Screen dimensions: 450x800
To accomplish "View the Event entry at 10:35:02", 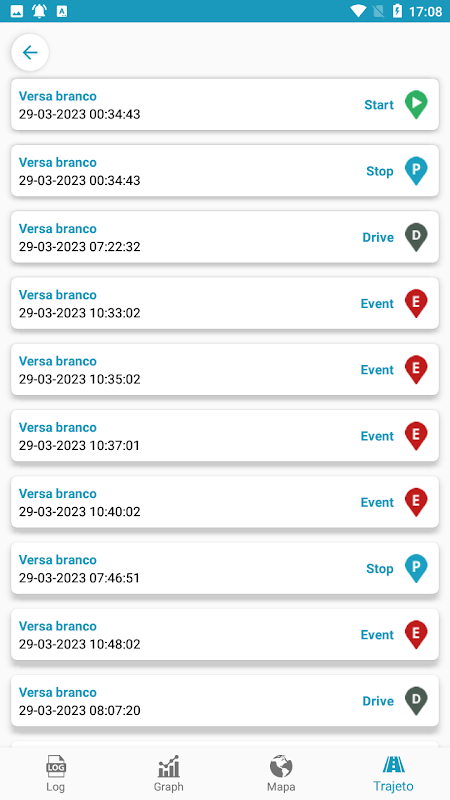I will (225, 370).
